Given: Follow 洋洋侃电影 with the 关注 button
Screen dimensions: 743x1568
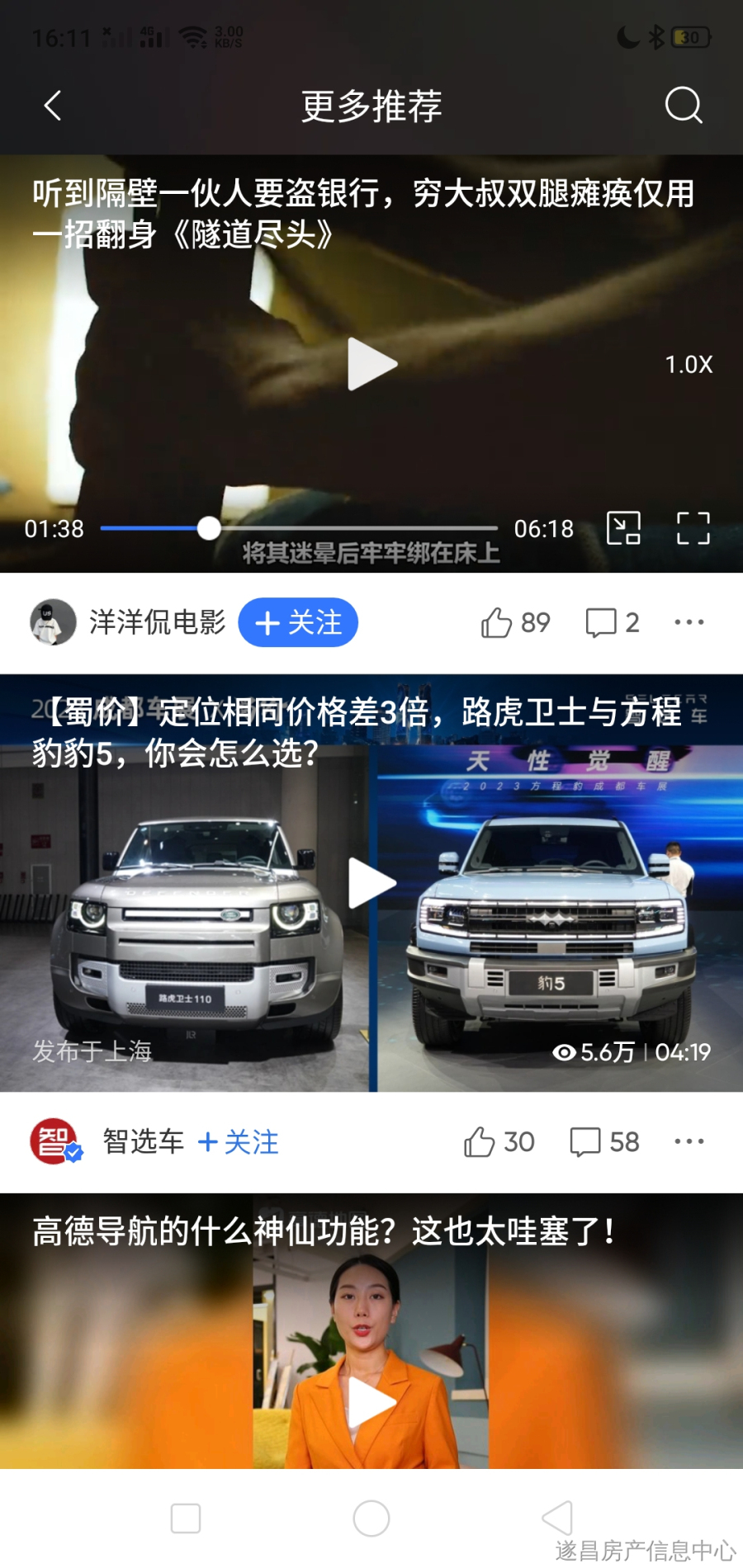Looking at the screenshot, I should point(298,622).
